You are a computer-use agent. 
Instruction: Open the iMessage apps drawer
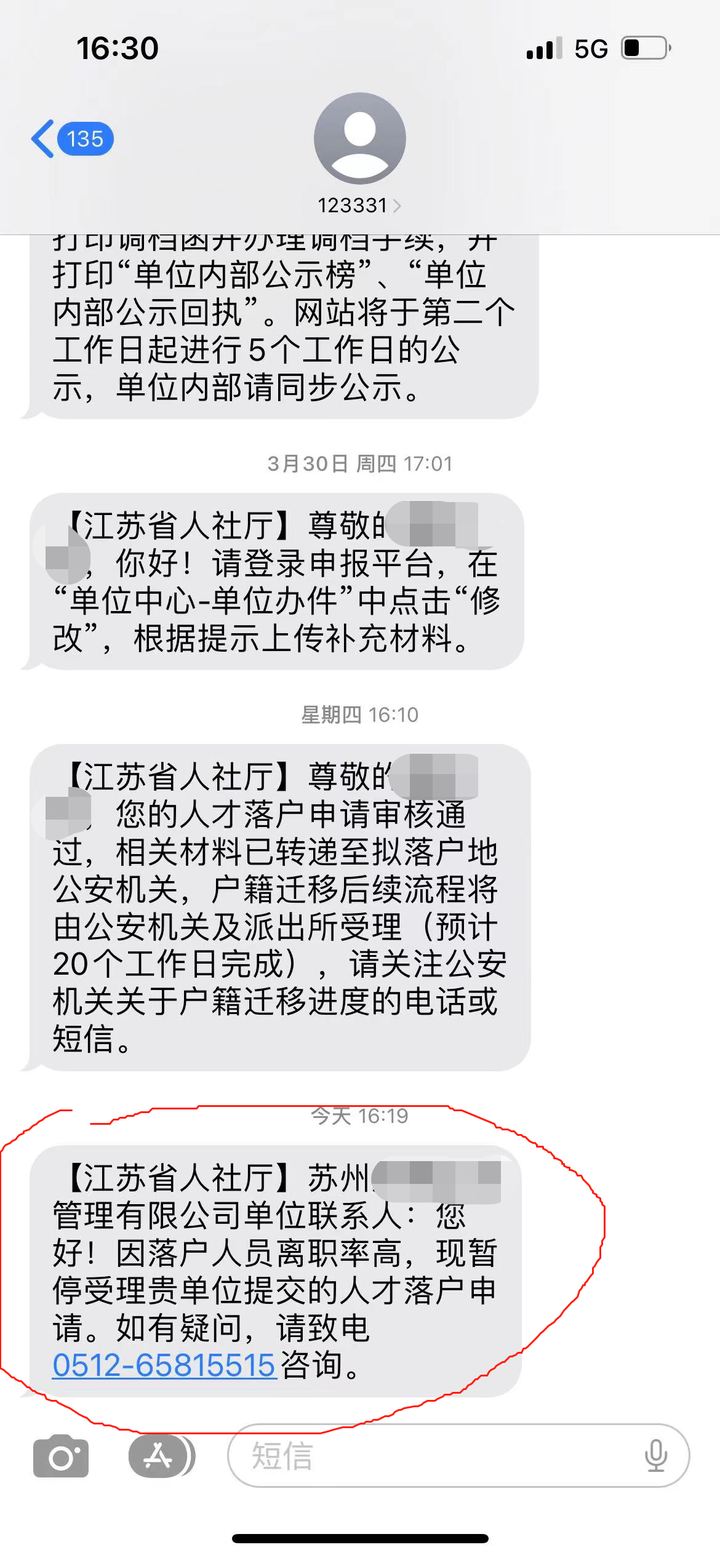click(160, 1456)
